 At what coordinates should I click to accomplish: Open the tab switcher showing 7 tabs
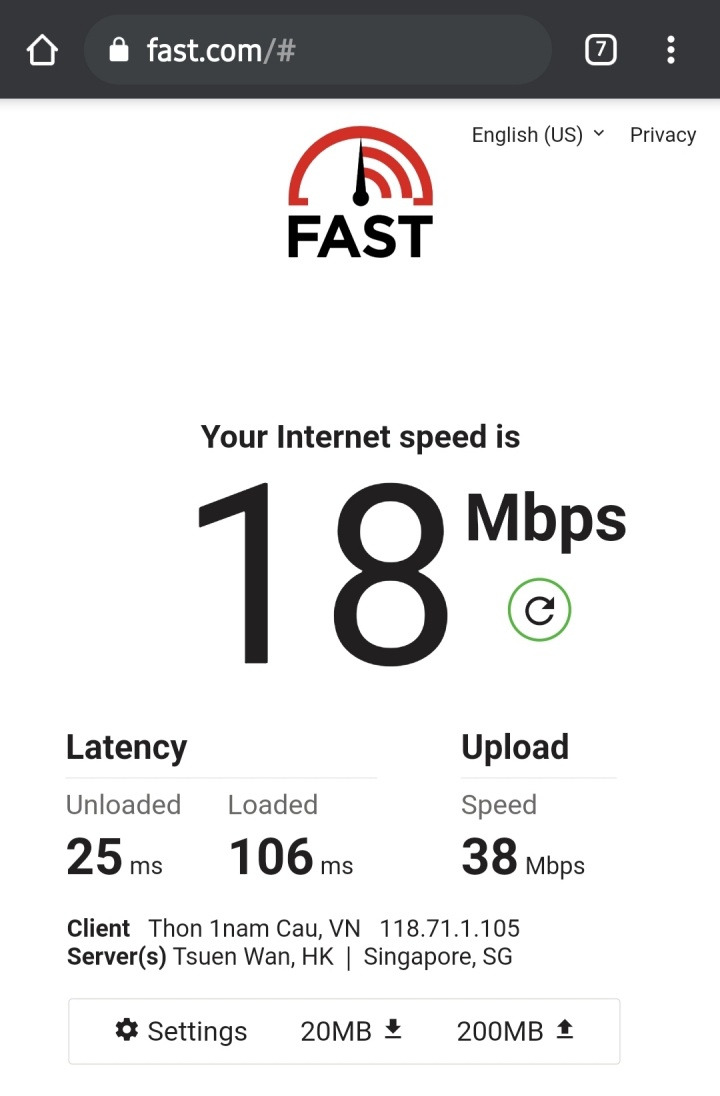600,49
